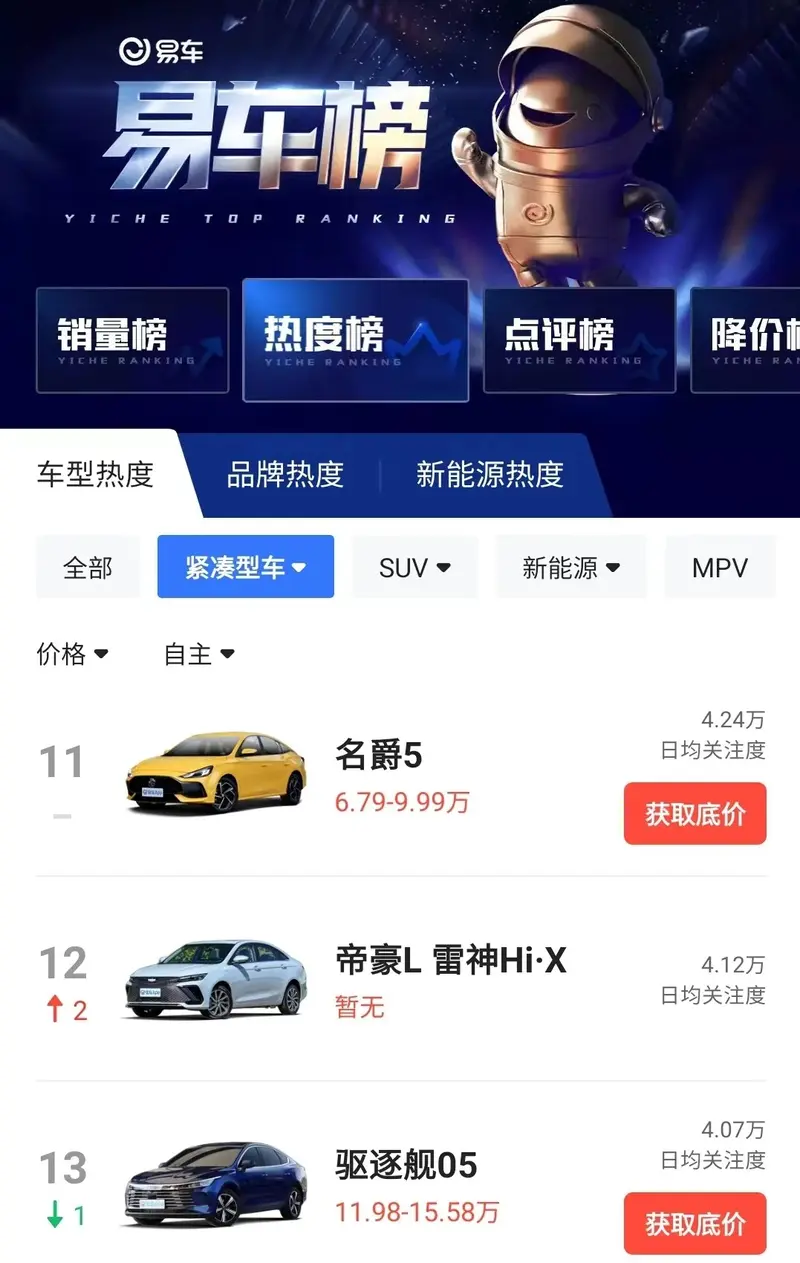Get the lowest price for 名爵5
800x1263 pixels.
(x=695, y=814)
